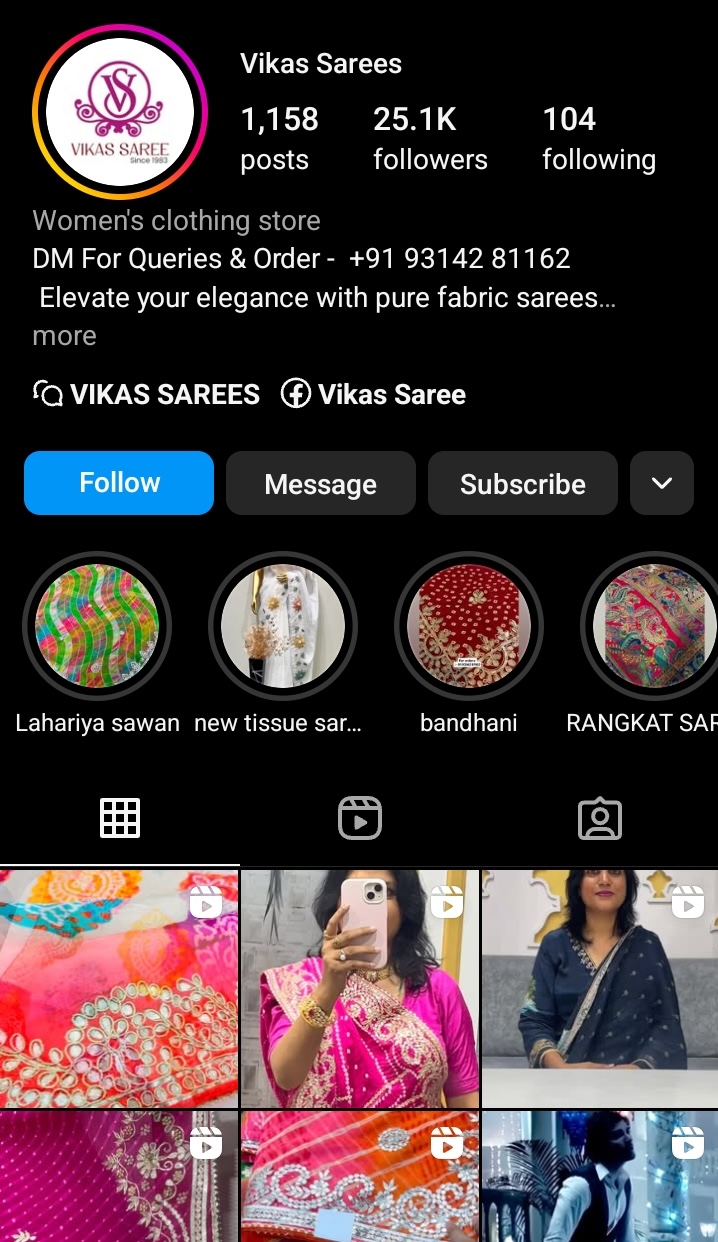The image size is (718, 1242).
Task: Open Lahariya sawan highlight
Action: pos(97,627)
